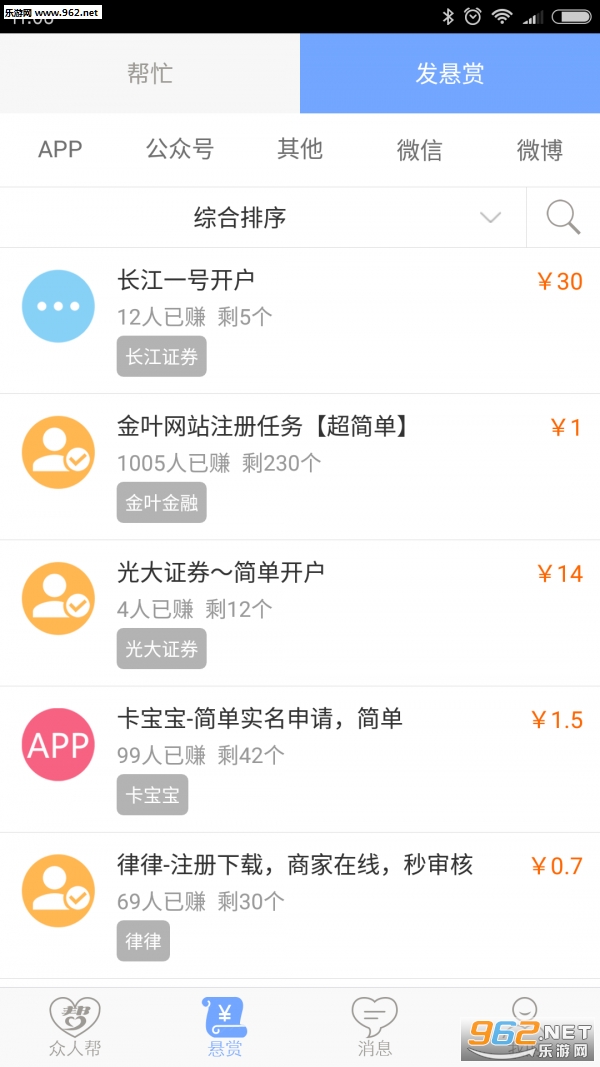Switch to the 其他 category
The height and width of the screenshot is (1067, 600).
click(x=300, y=150)
